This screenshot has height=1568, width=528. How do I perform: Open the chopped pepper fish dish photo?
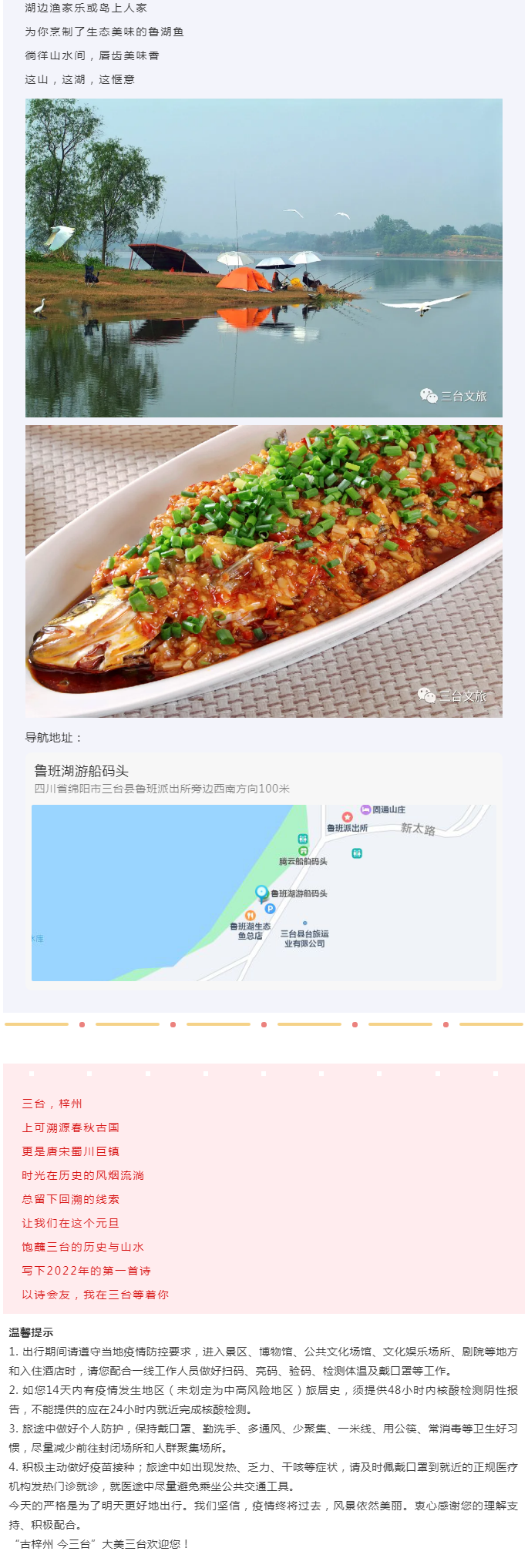click(x=264, y=571)
